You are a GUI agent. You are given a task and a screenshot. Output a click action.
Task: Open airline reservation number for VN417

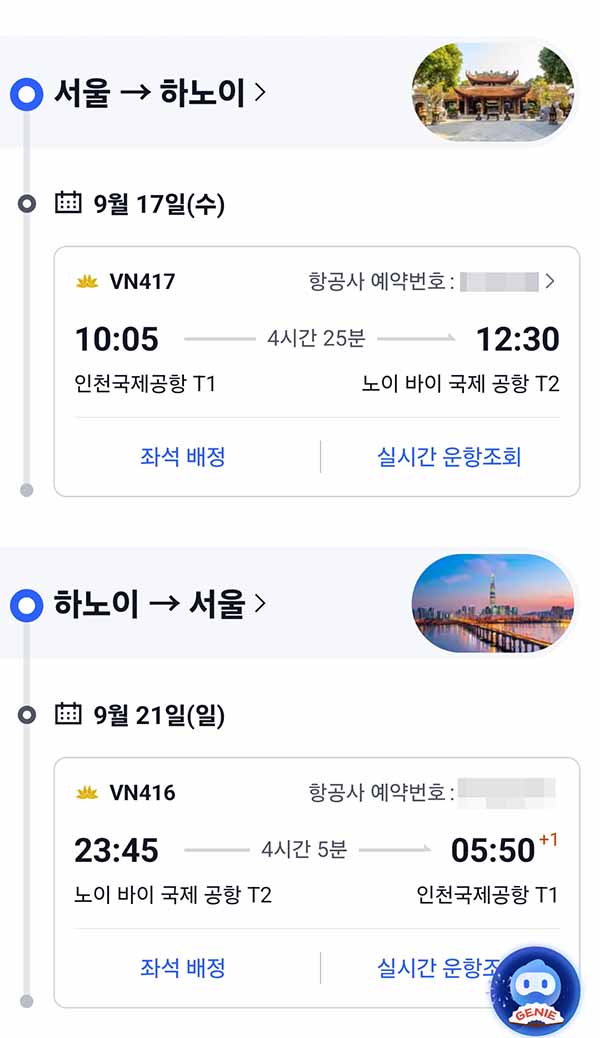432,282
